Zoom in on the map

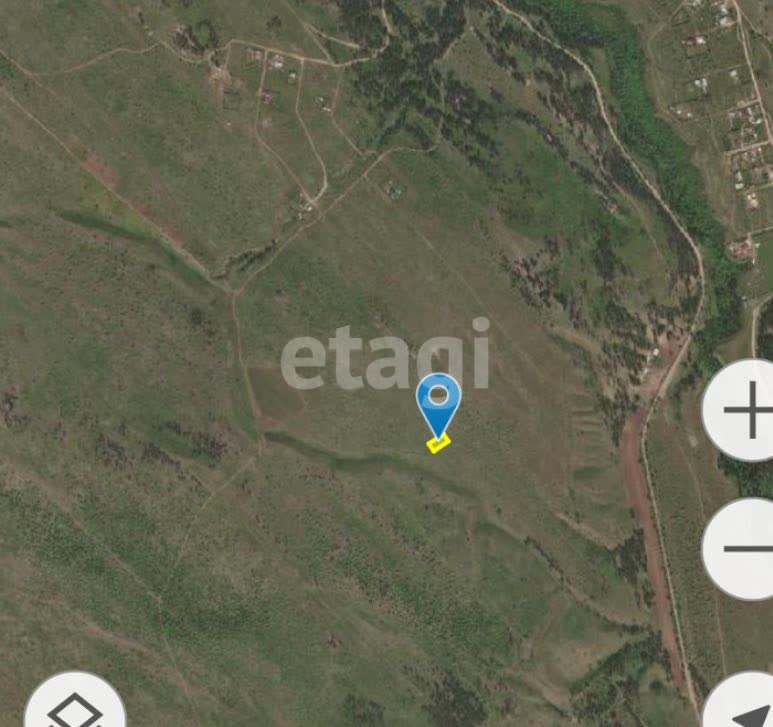(x=745, y=411)
